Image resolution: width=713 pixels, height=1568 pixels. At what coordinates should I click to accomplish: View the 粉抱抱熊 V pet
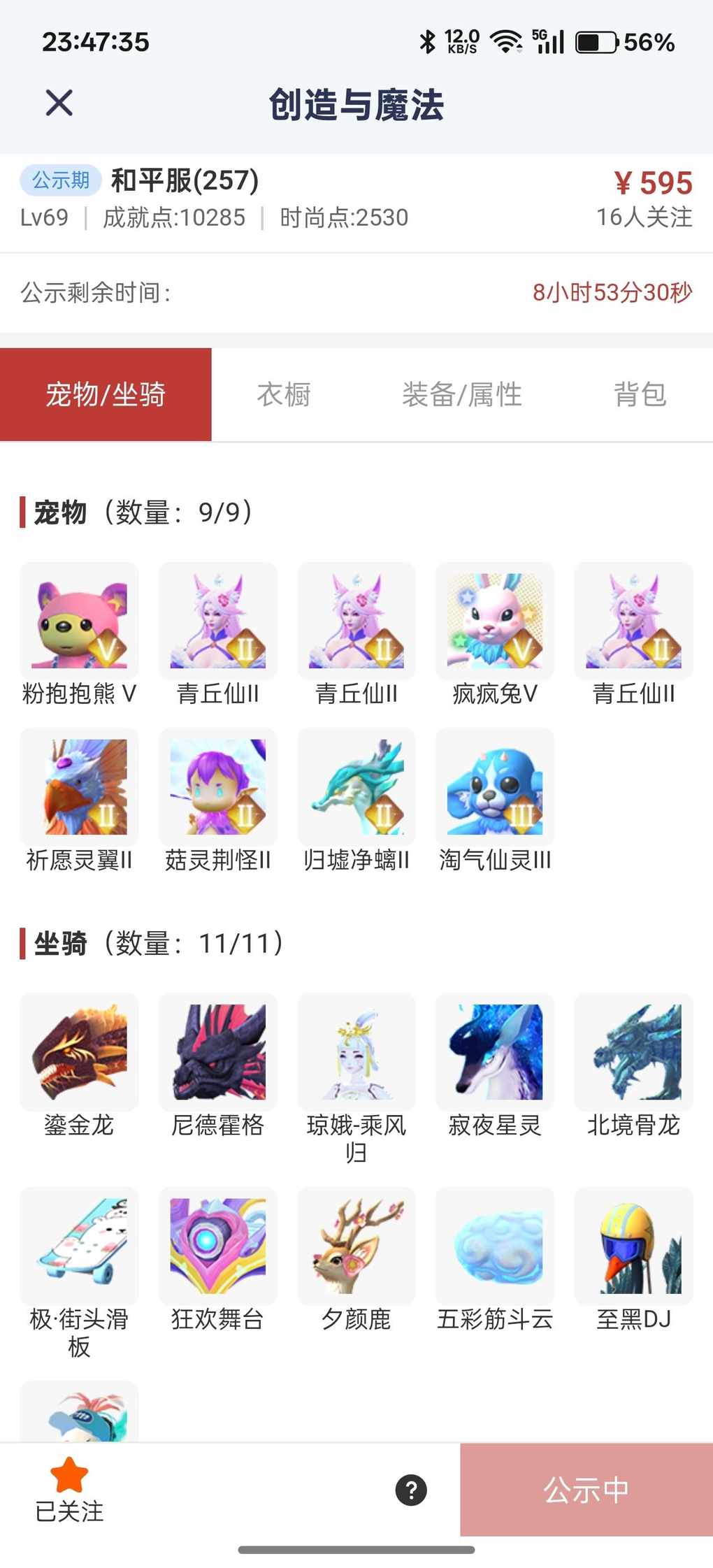[79, 621]
